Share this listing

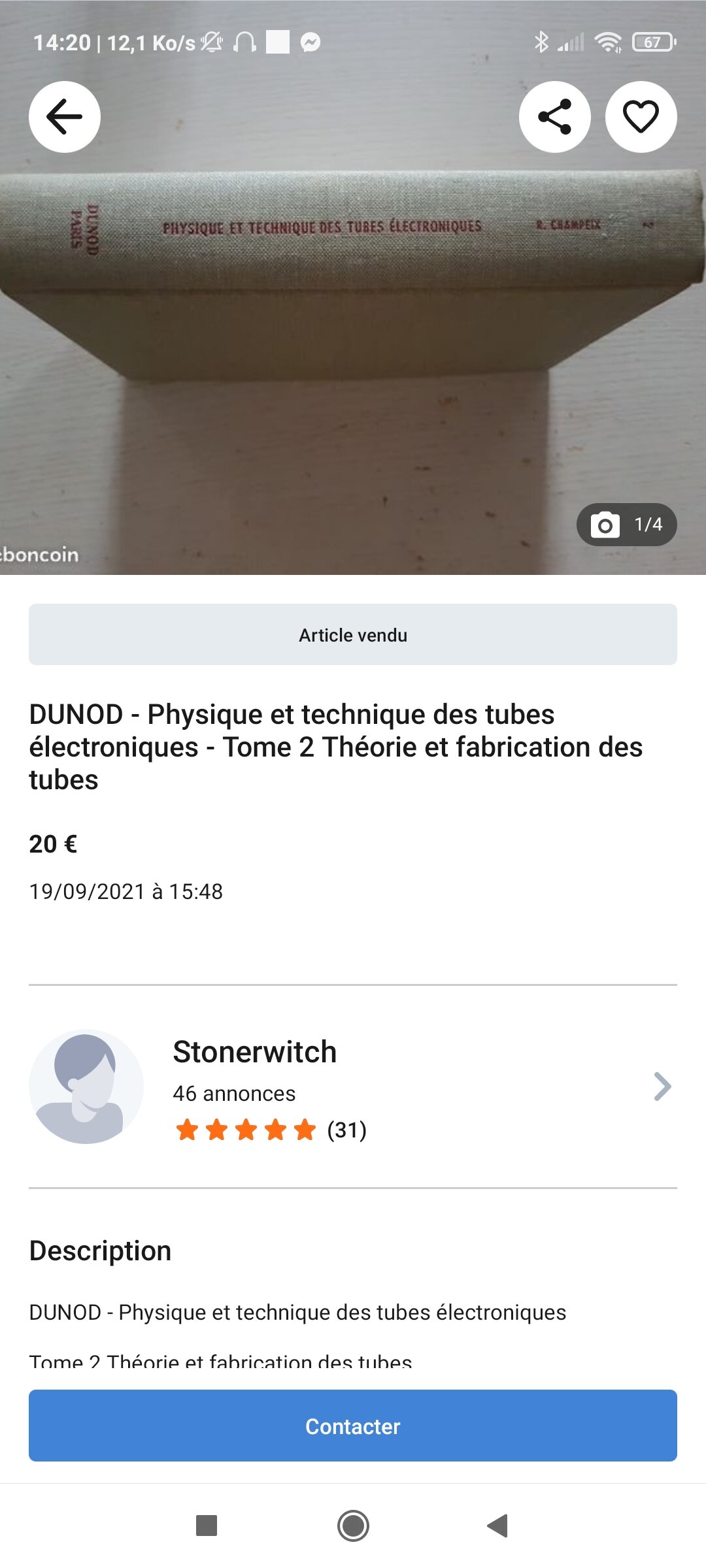(x=554, y=117)
